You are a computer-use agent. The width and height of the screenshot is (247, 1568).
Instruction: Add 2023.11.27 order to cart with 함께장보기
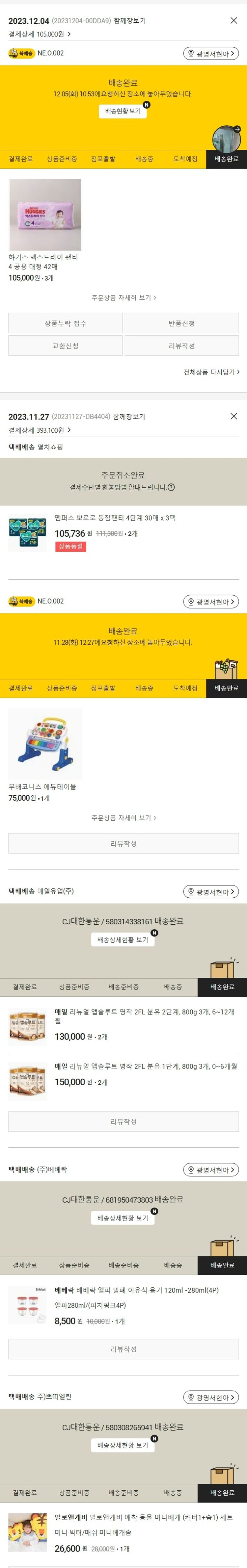click(x=129, y=417)
